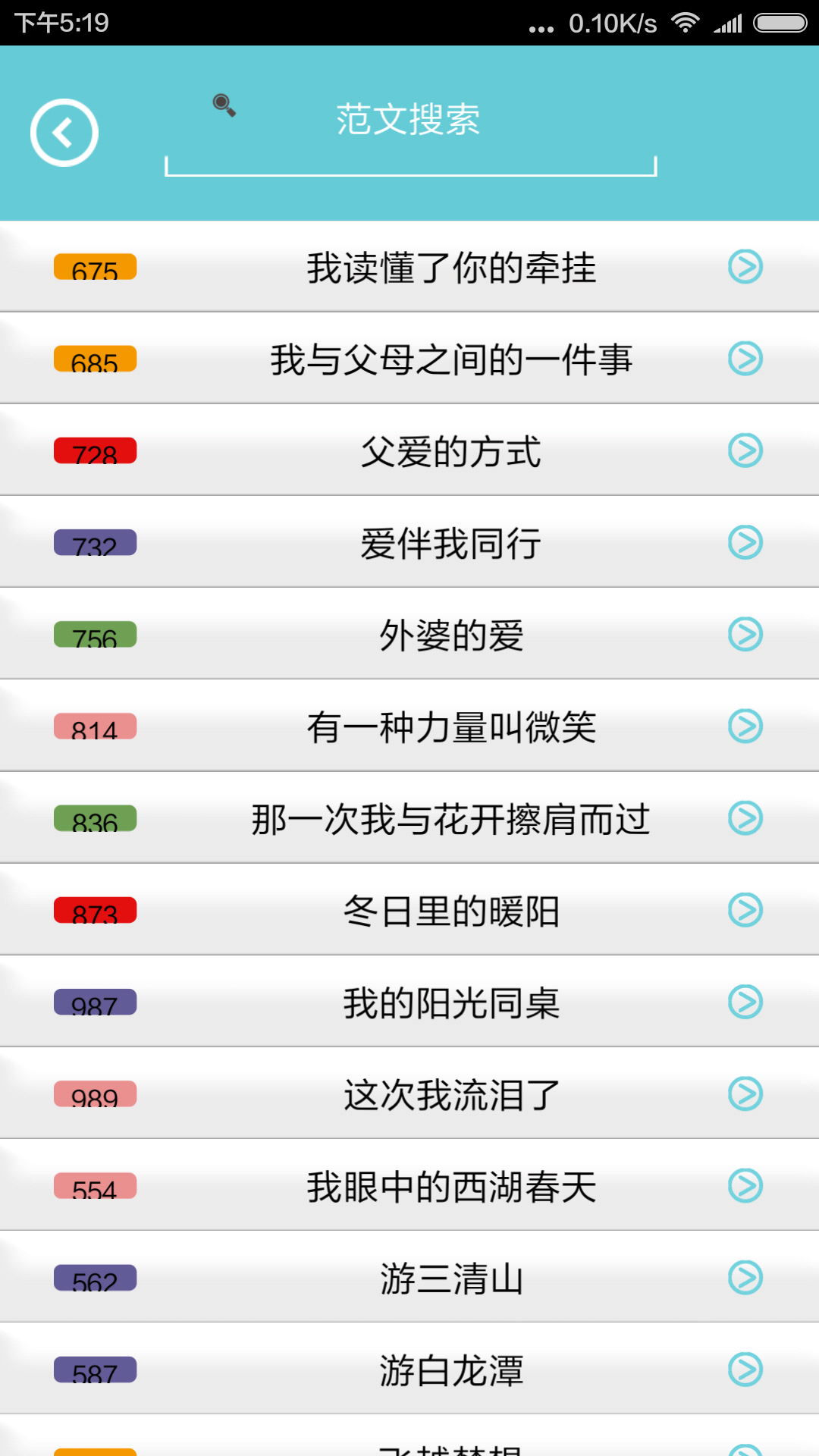The image size is (819, 1456).
Task: Go back using the circular back arrow
Action: (x=64, y=133)
